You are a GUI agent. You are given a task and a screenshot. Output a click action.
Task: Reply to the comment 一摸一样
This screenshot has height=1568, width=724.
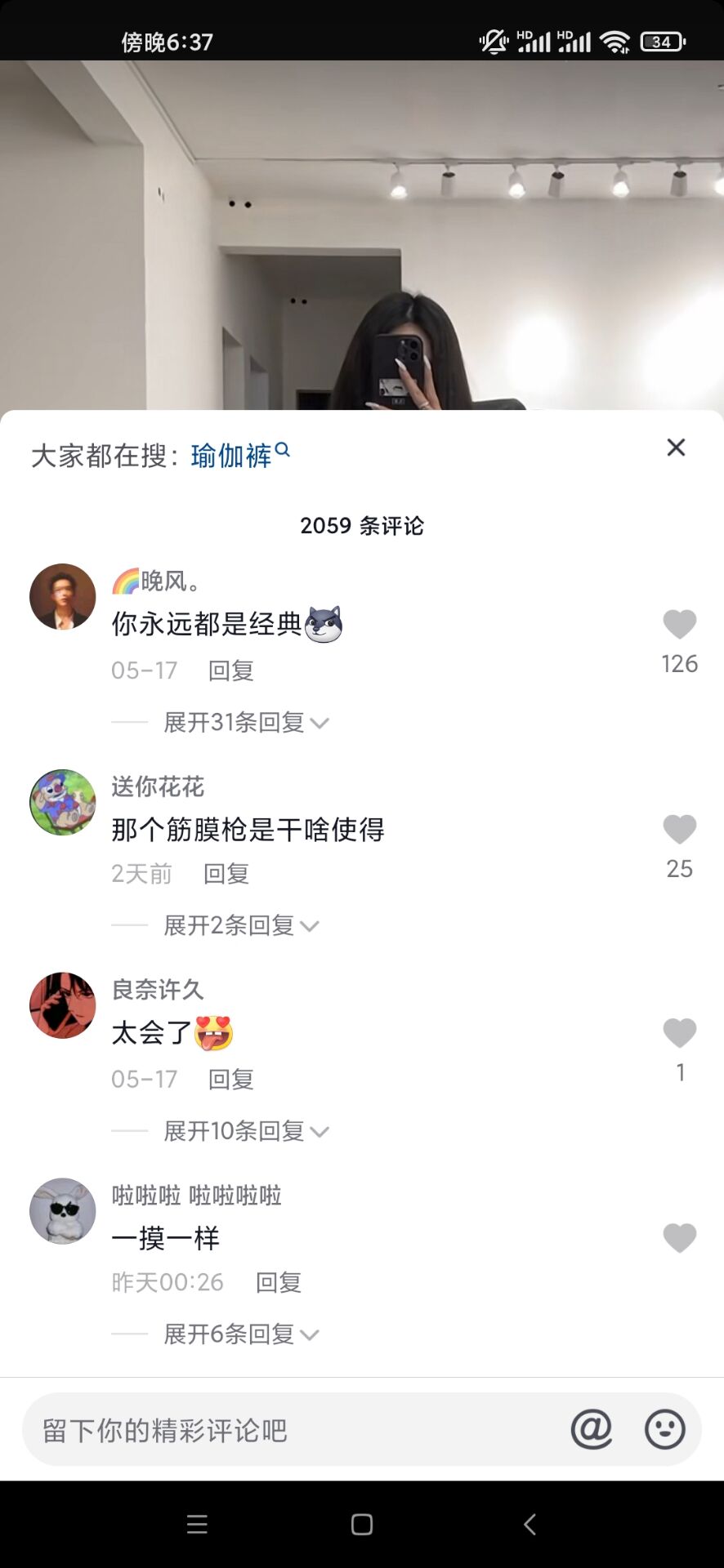(278, 1282)
